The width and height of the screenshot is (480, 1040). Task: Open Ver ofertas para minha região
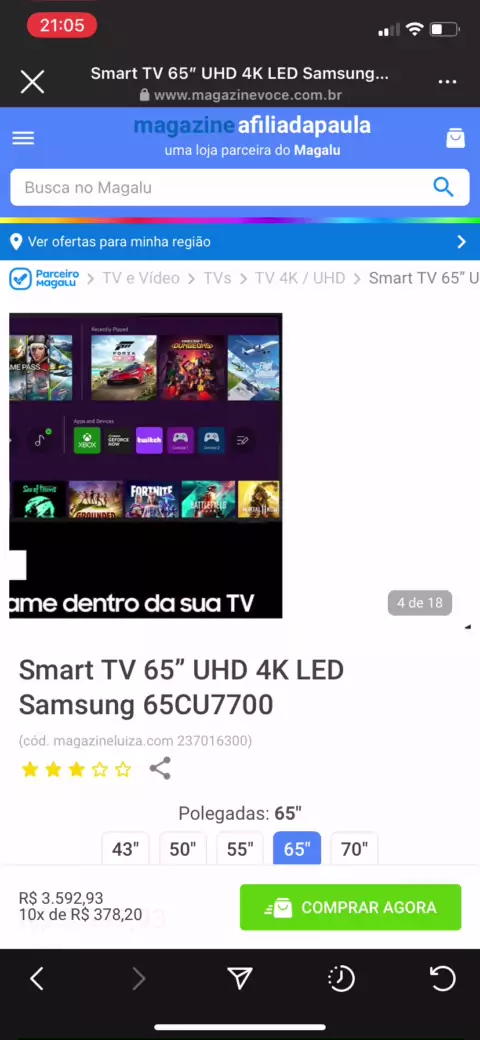click(x=240, y=241)
